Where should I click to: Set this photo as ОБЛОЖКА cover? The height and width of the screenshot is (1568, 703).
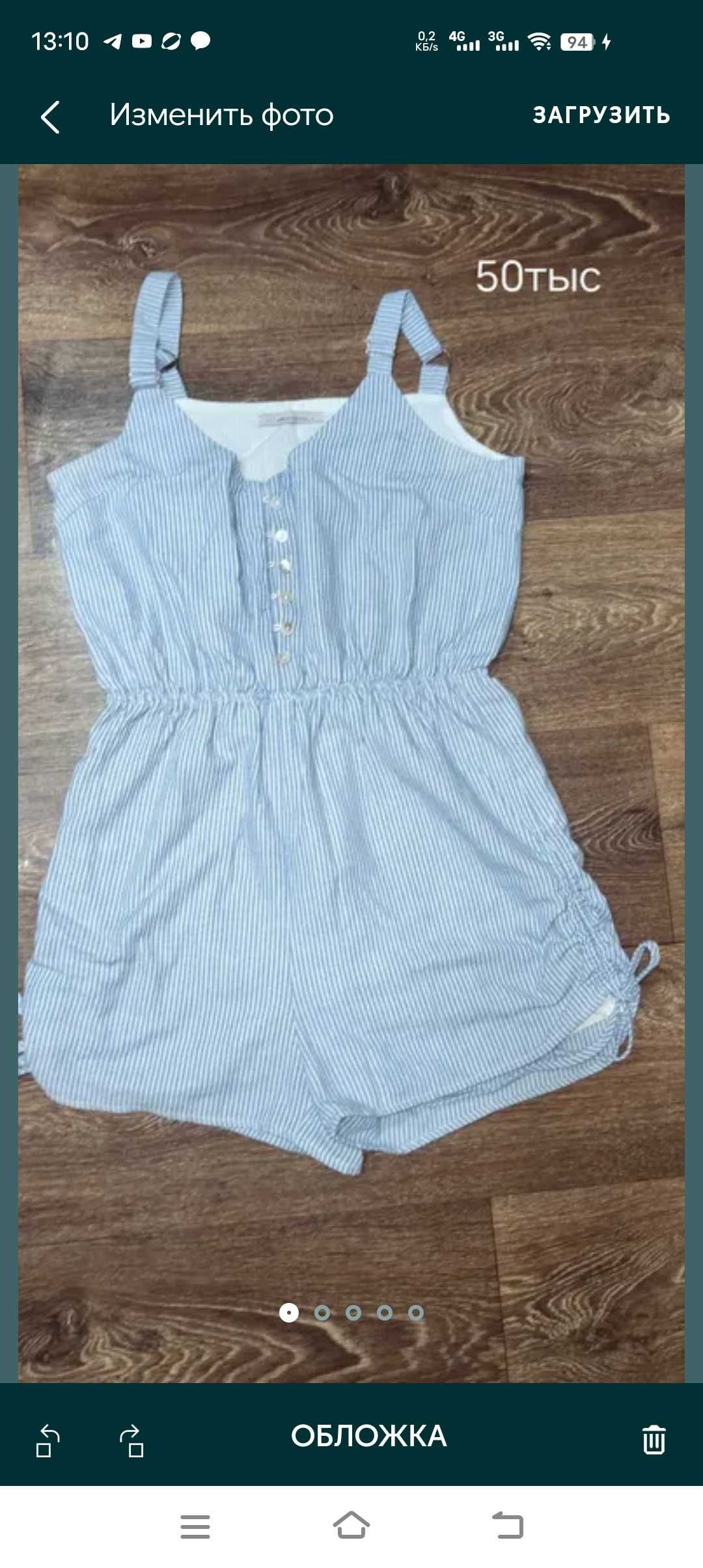[x=368, y=1436]
